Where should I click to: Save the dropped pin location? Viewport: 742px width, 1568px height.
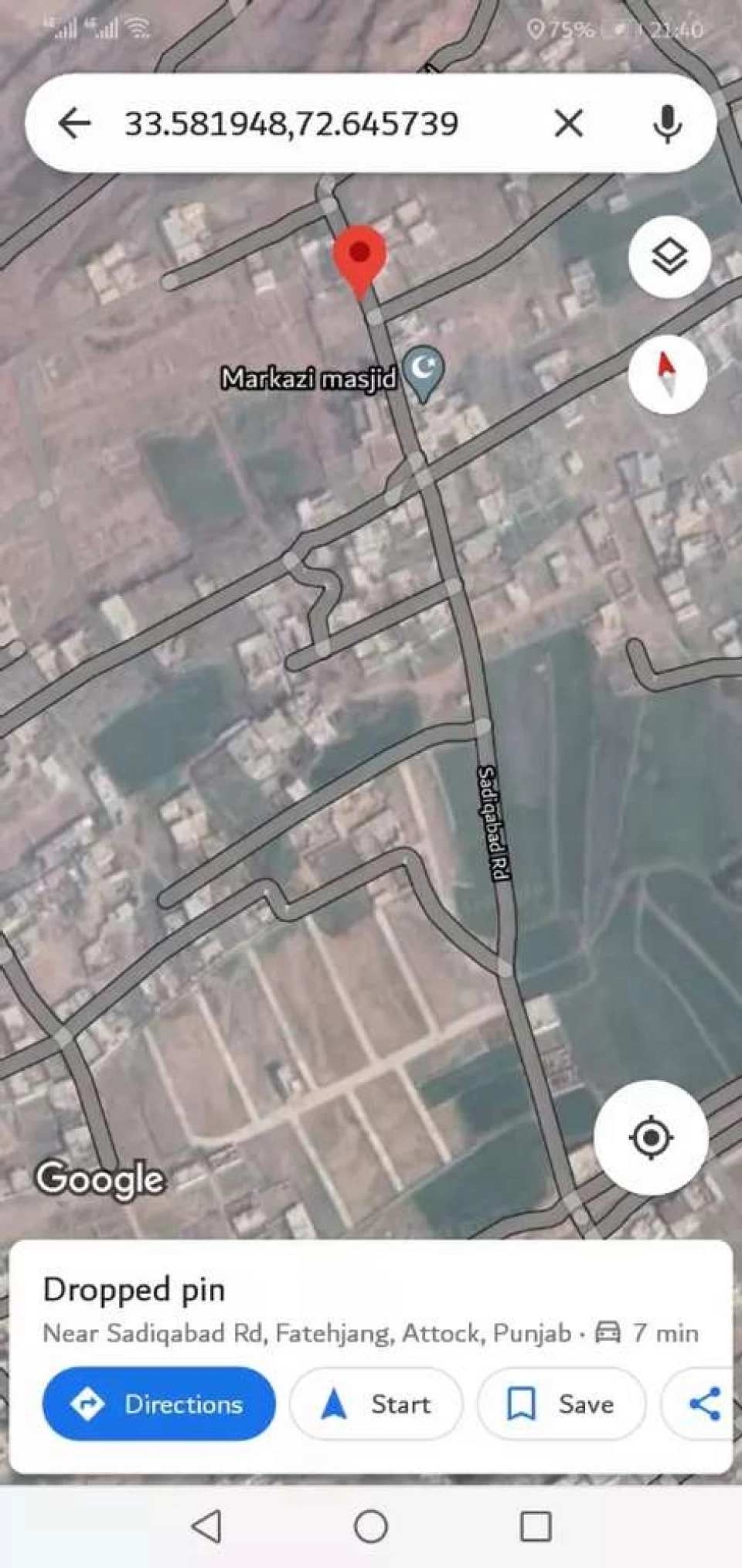561,1403
